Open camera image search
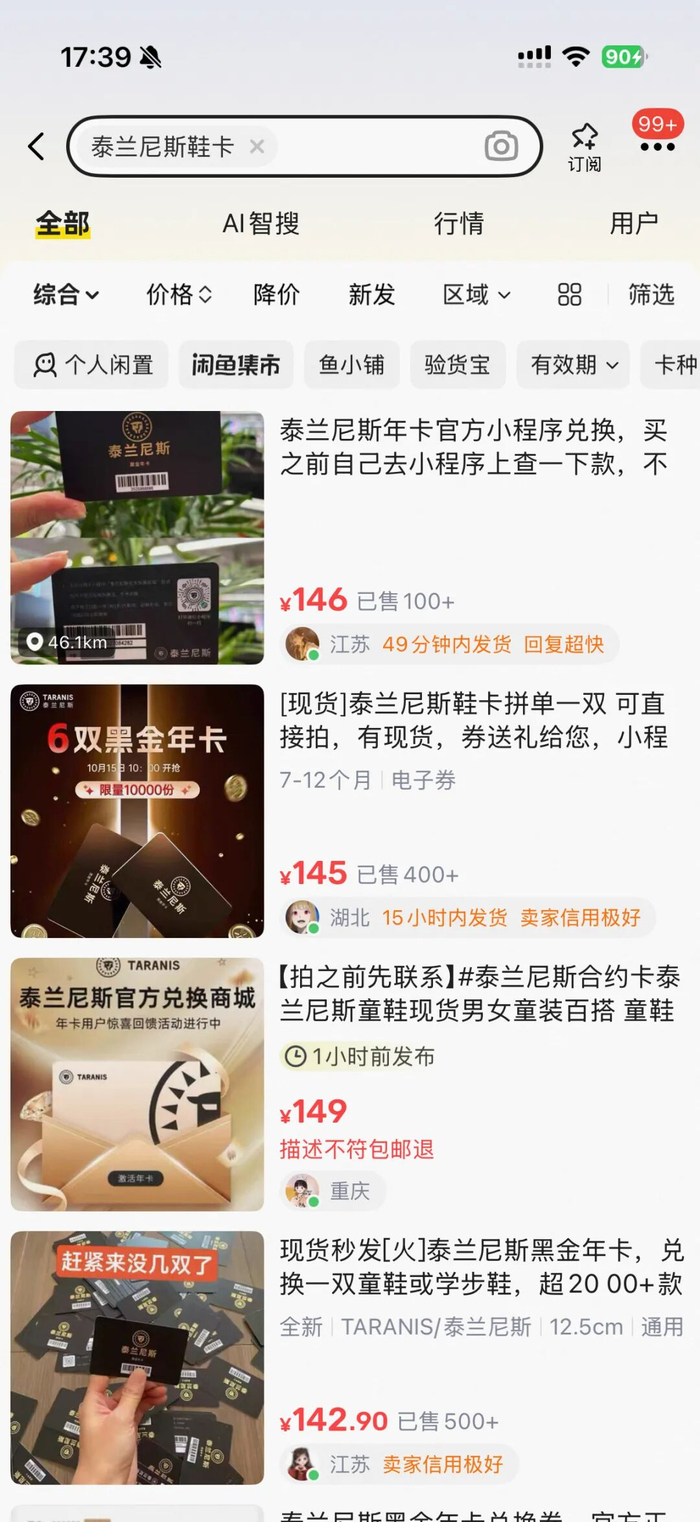700x1522 pixels. [x=501, y=147]
